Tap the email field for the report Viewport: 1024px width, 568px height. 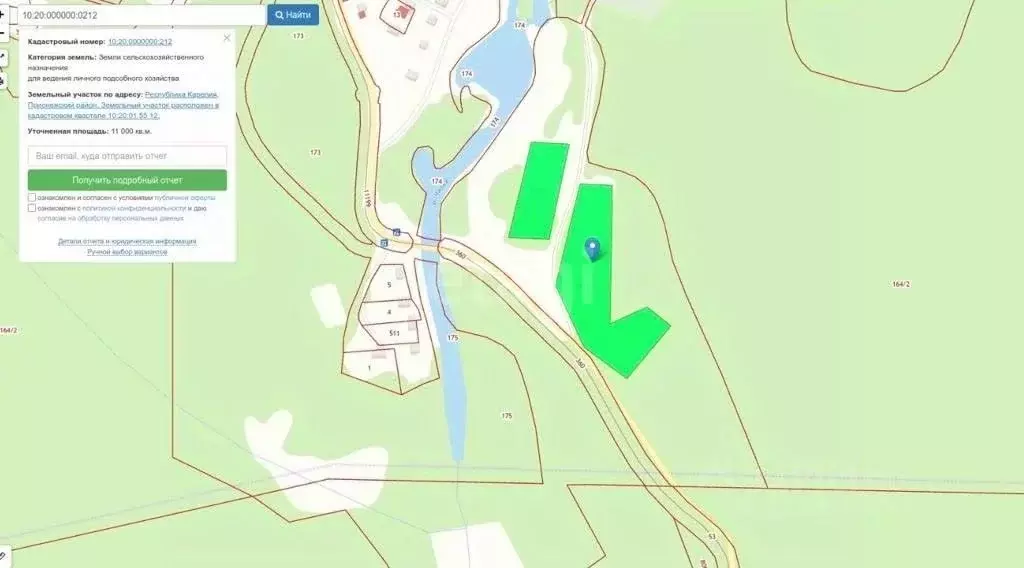[127, 156]
